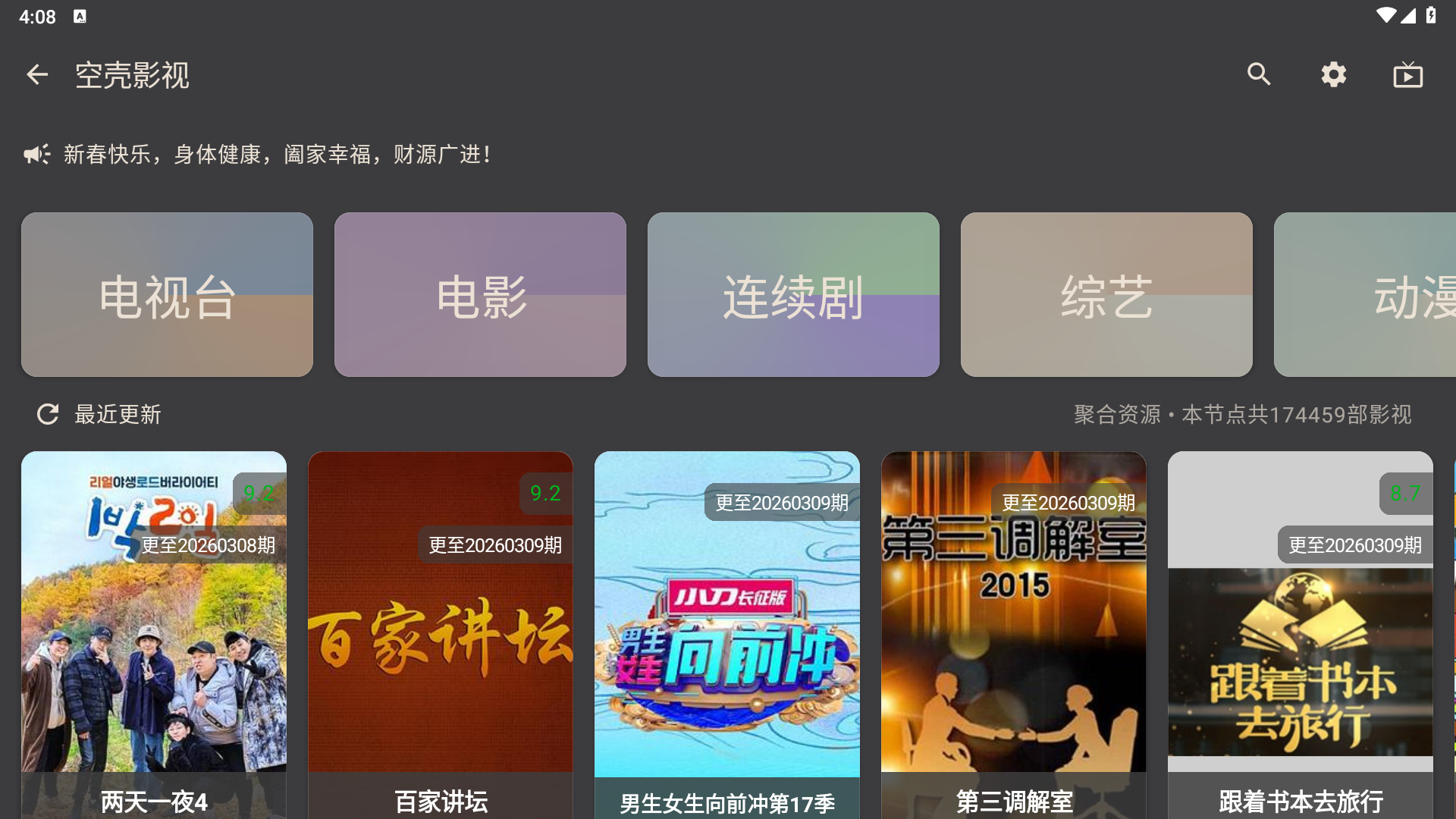The image size is (1456, 819).
Task: Browse the 综艺 category
Action: tap(1106, 295)
